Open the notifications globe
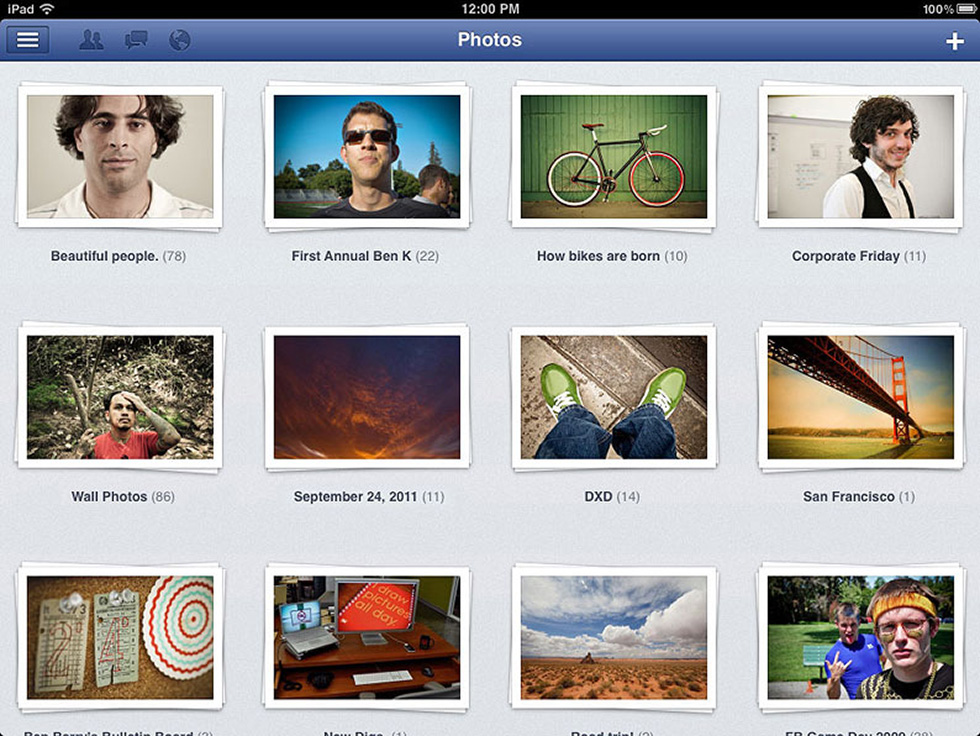 point(179,40)
